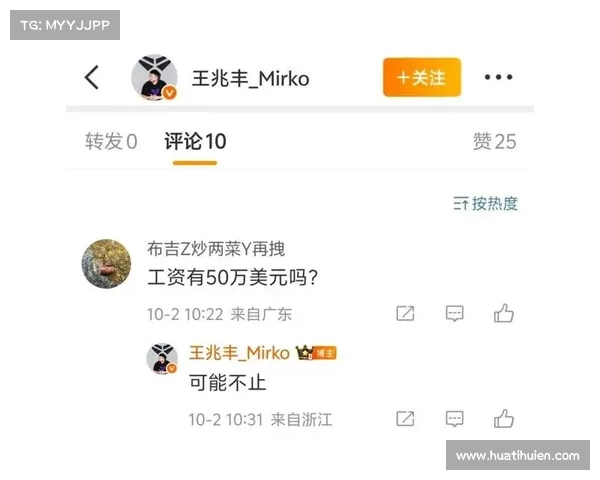Like the reply 可能不止

[504, 419]
